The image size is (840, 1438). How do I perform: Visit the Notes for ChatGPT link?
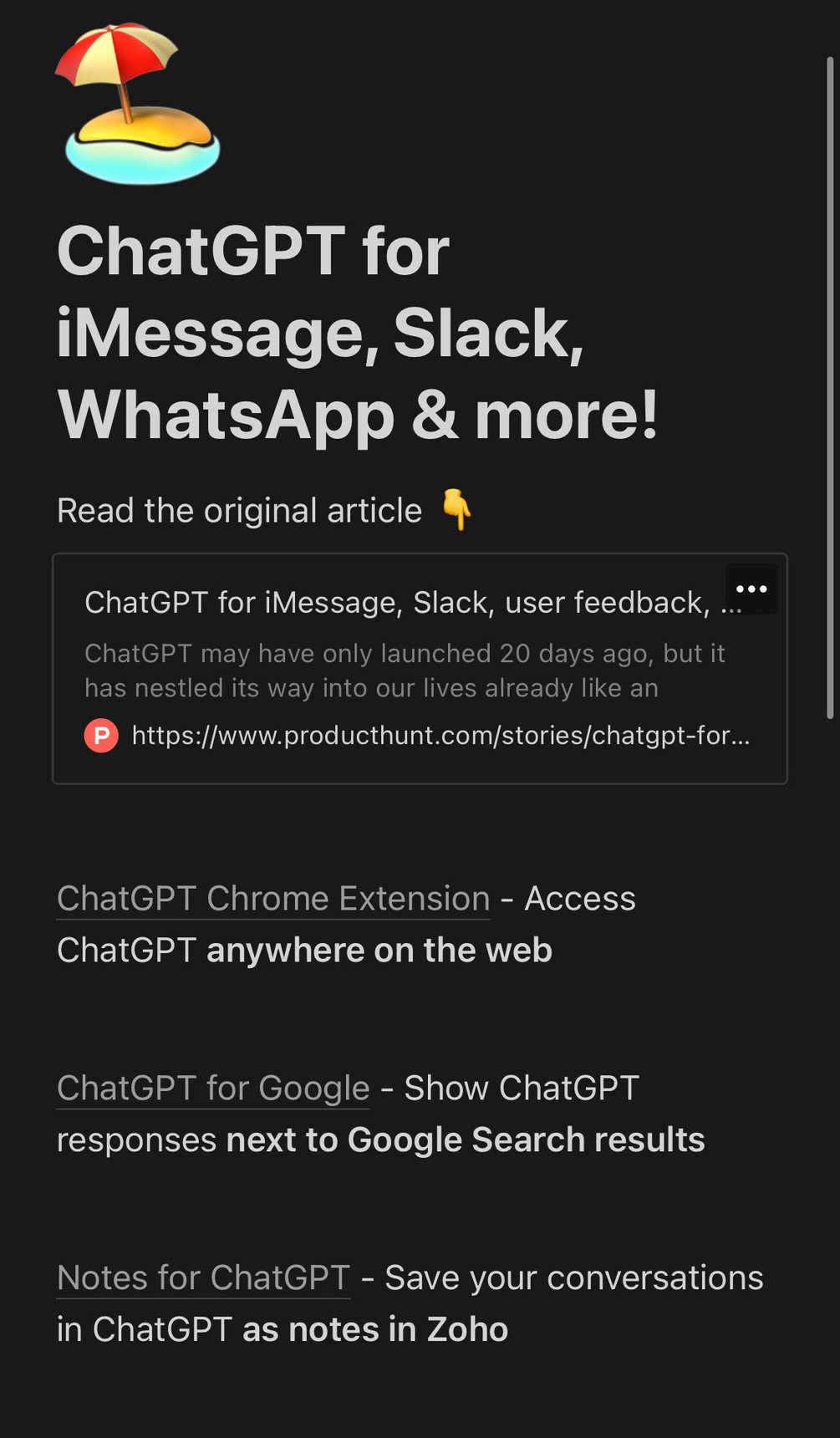pyautogui.click(x=203, y=1278)
